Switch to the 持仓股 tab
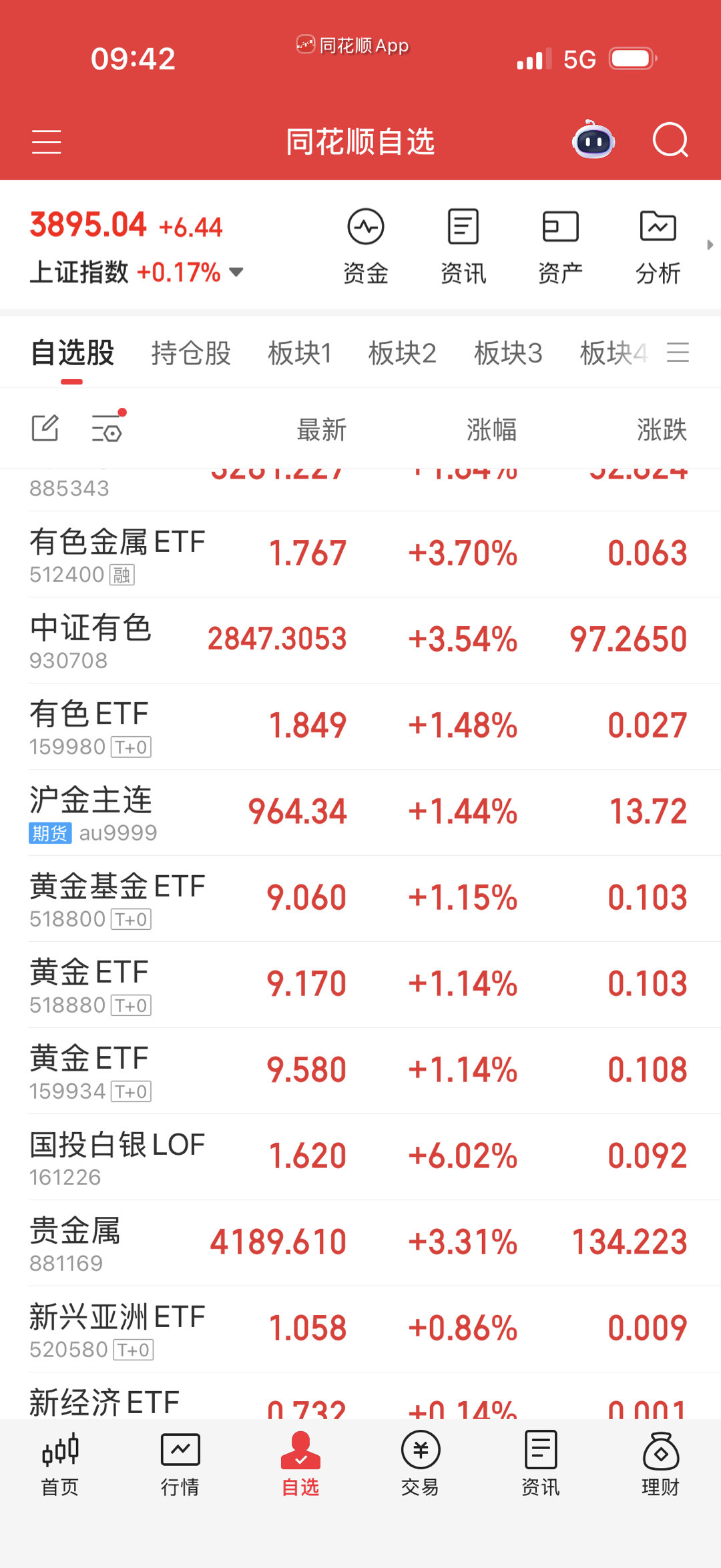721x1568 pixels. (190, 353)
